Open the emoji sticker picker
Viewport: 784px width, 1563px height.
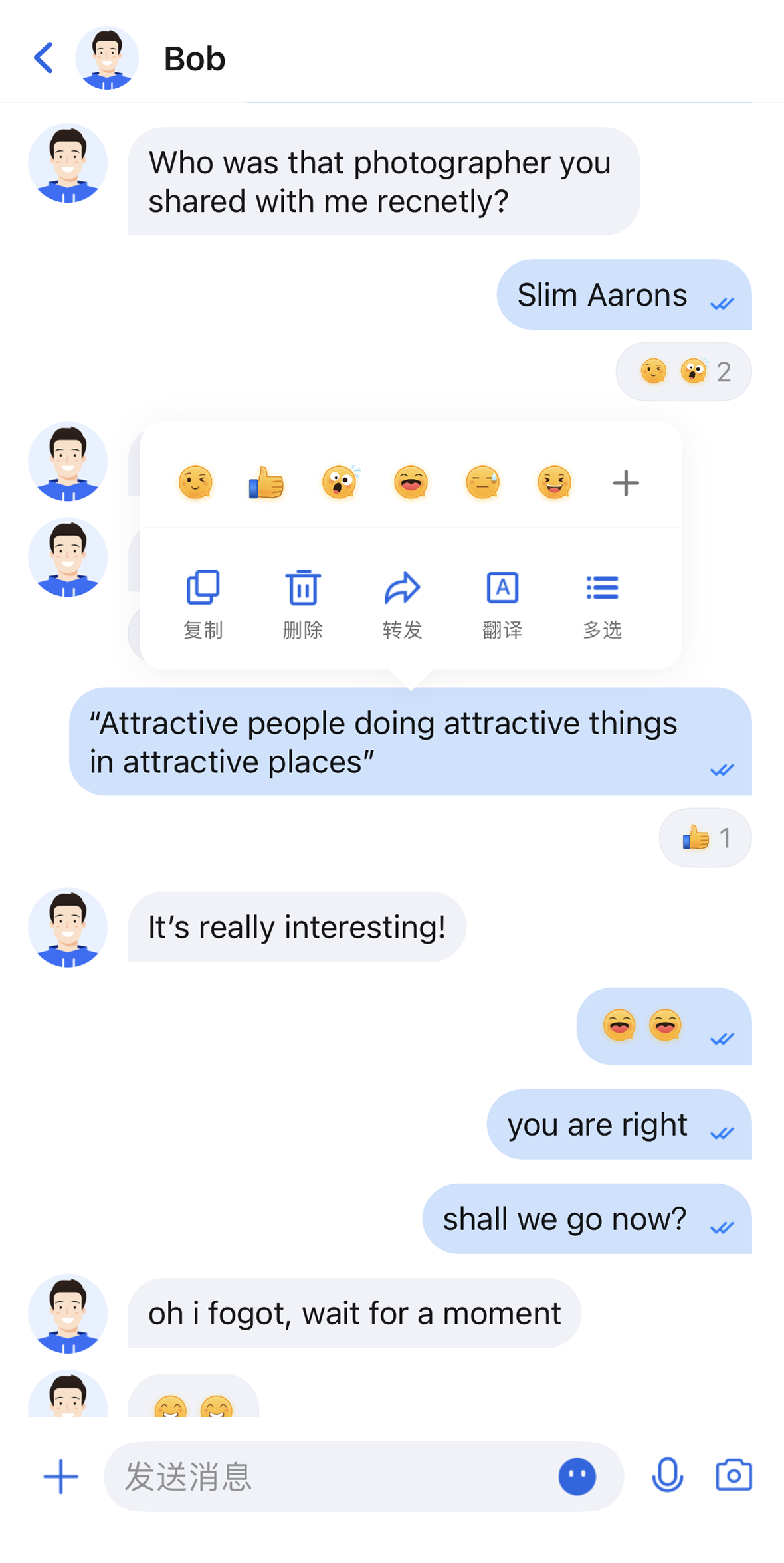pos(577,1477)
